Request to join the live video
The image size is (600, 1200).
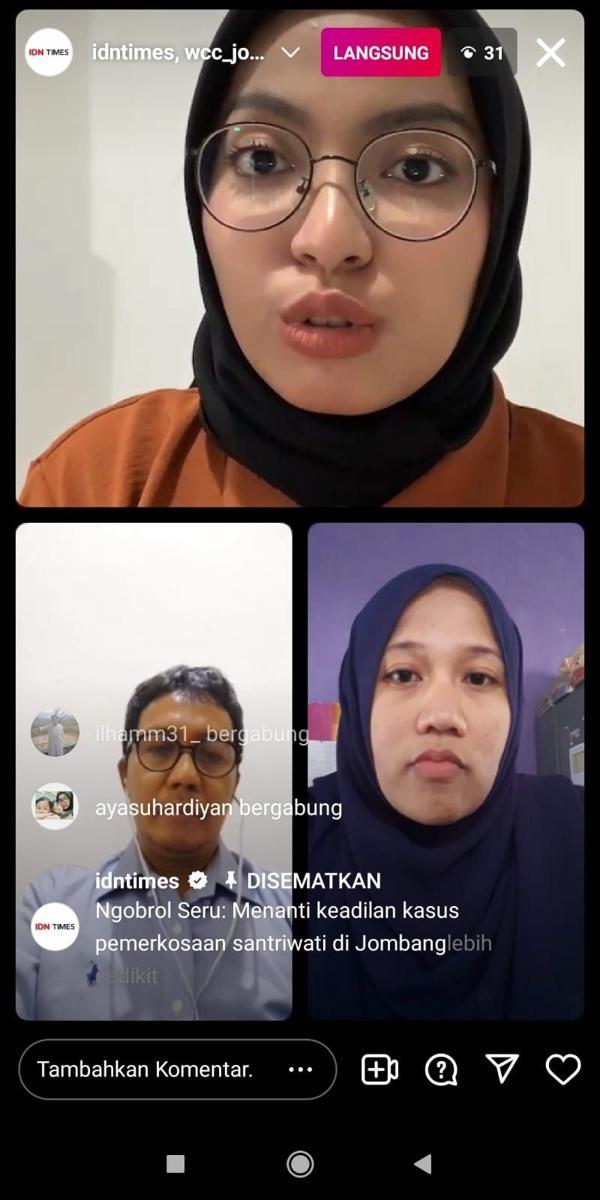click(x=379, y=1069)
